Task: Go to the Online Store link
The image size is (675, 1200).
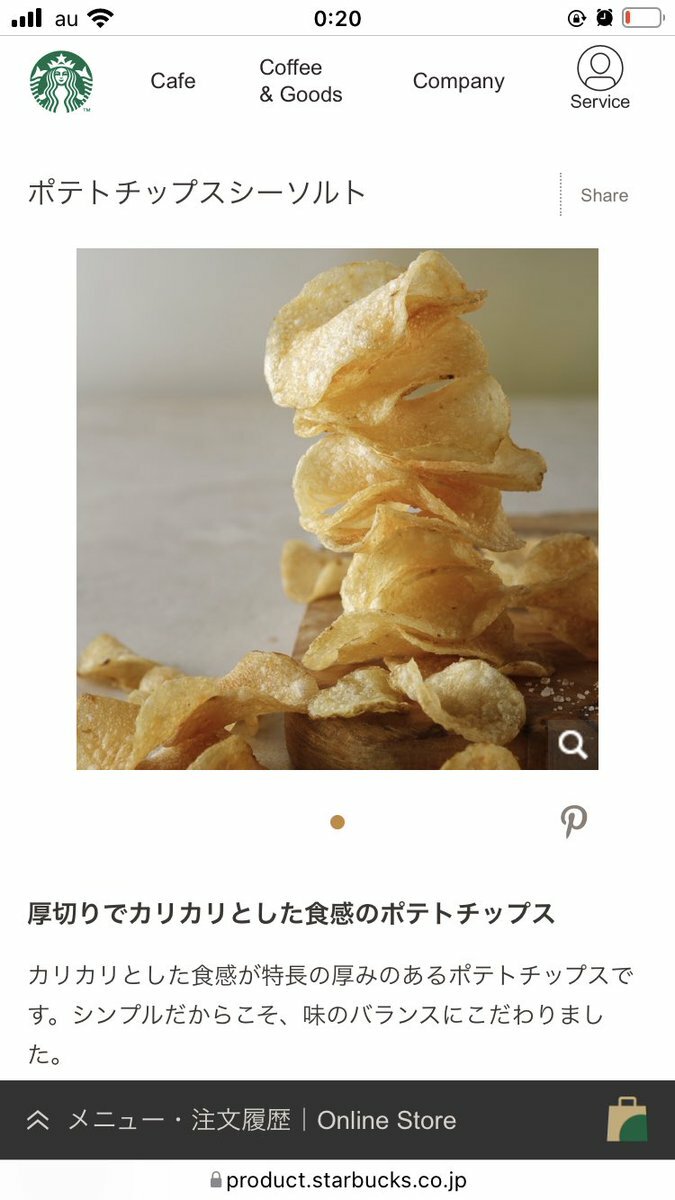Action: click(387, 1120)
